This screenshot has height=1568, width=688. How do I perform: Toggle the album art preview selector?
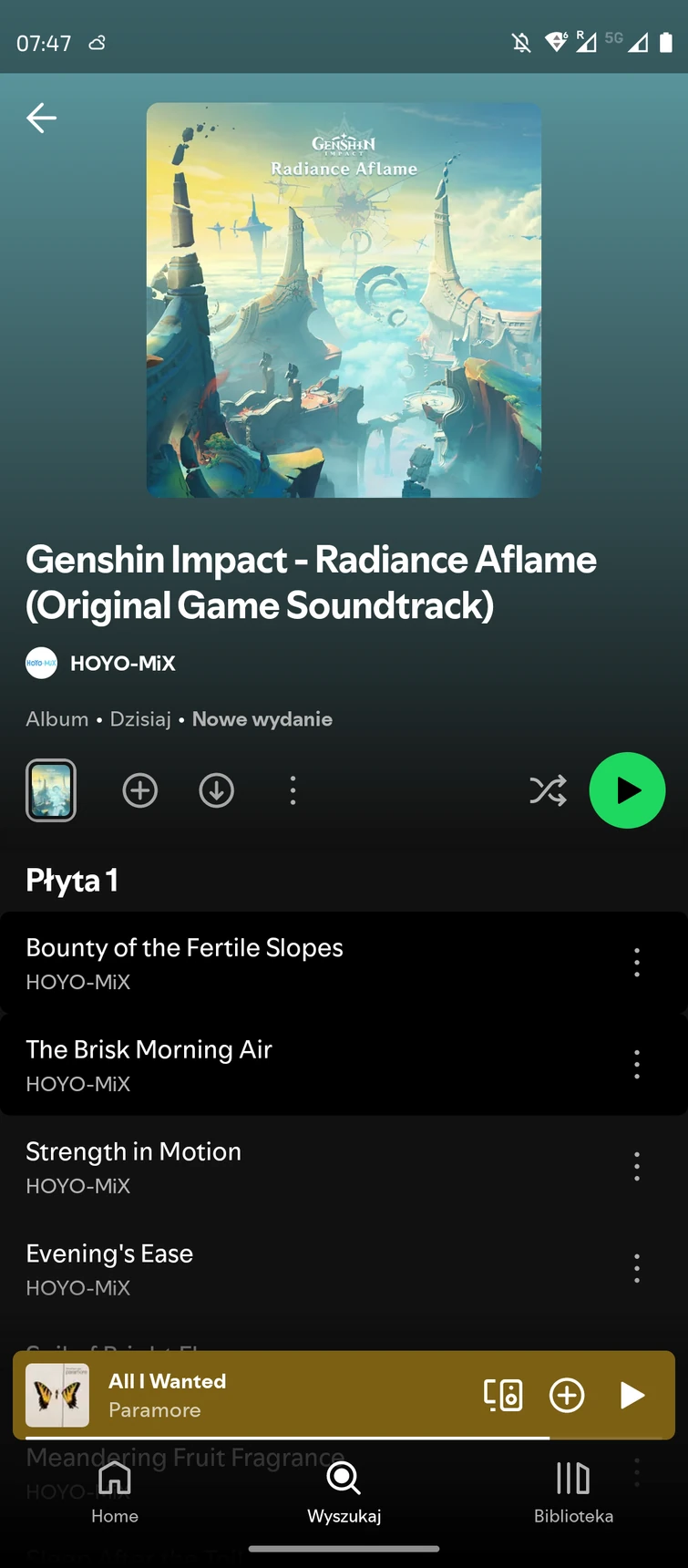point(50,790)
